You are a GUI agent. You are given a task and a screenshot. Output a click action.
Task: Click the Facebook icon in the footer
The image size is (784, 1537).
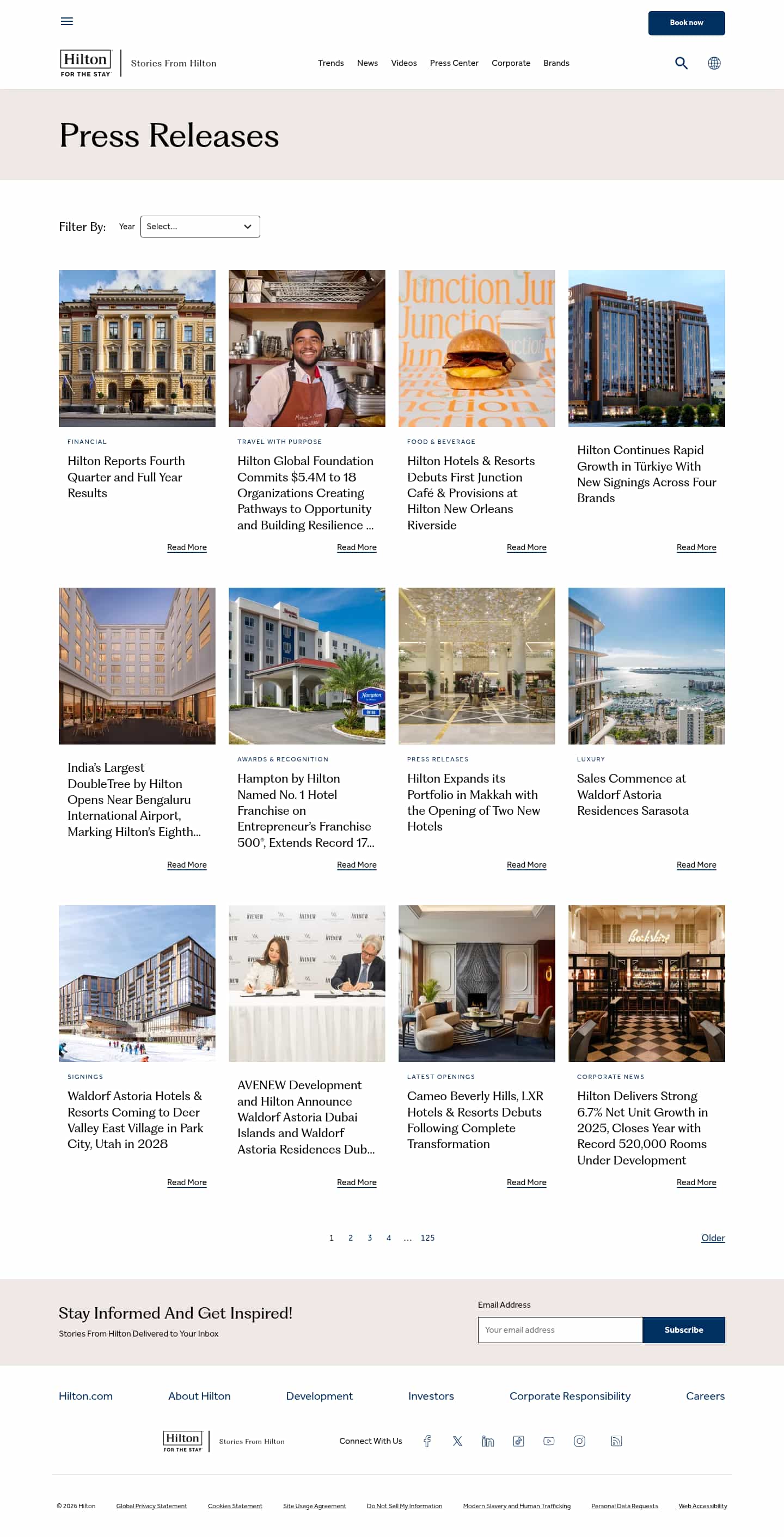[427, 1441]
